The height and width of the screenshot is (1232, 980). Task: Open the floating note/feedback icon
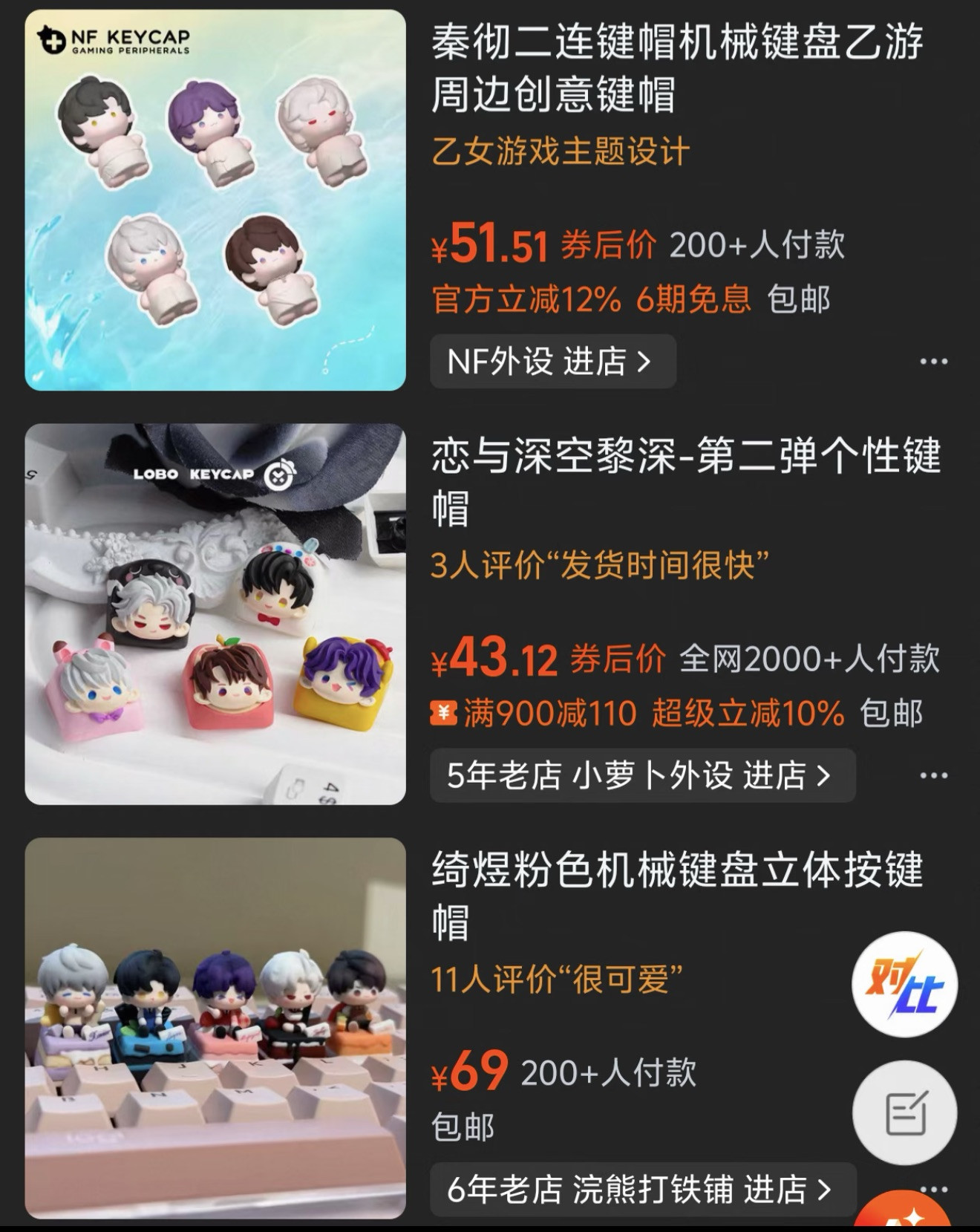pyautogui.click(x=904, y=1112)
